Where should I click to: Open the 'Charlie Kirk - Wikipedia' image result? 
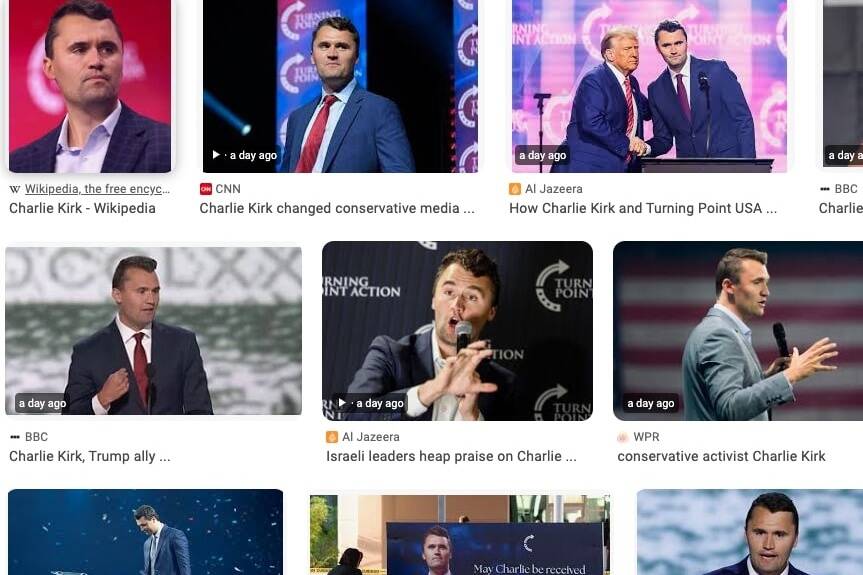click(90, 86)
